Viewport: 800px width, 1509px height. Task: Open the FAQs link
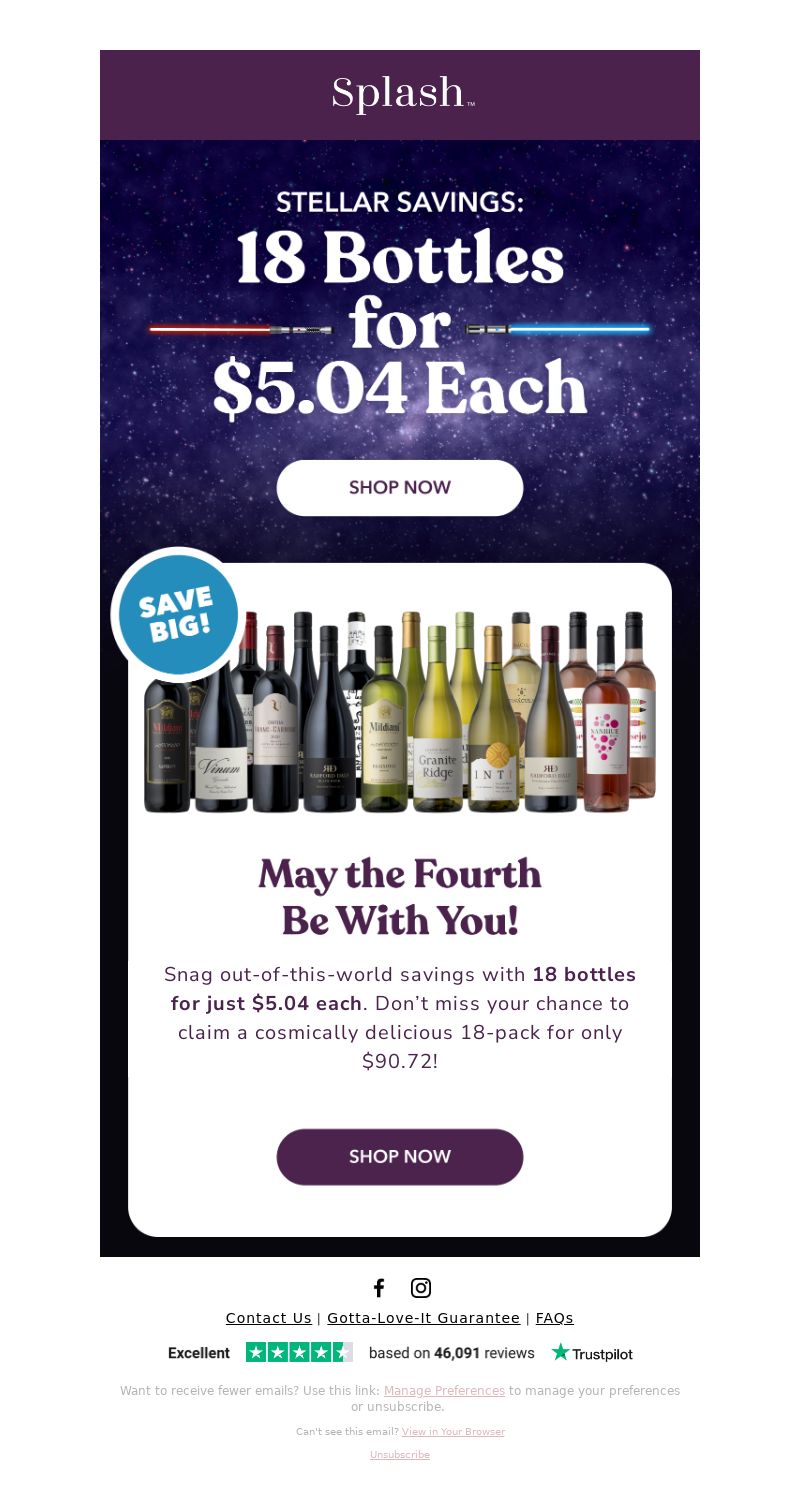tap(555, 1318)
